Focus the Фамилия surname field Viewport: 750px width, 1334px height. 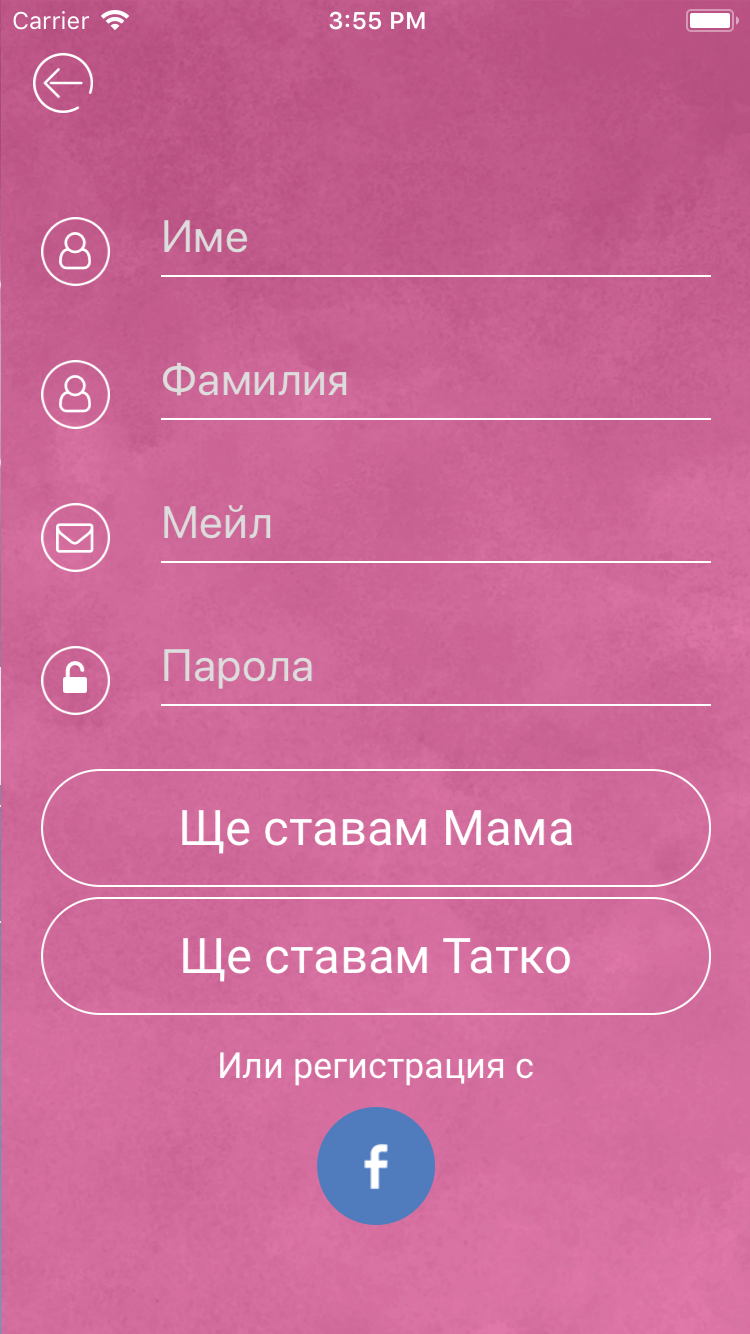[436, 382]
